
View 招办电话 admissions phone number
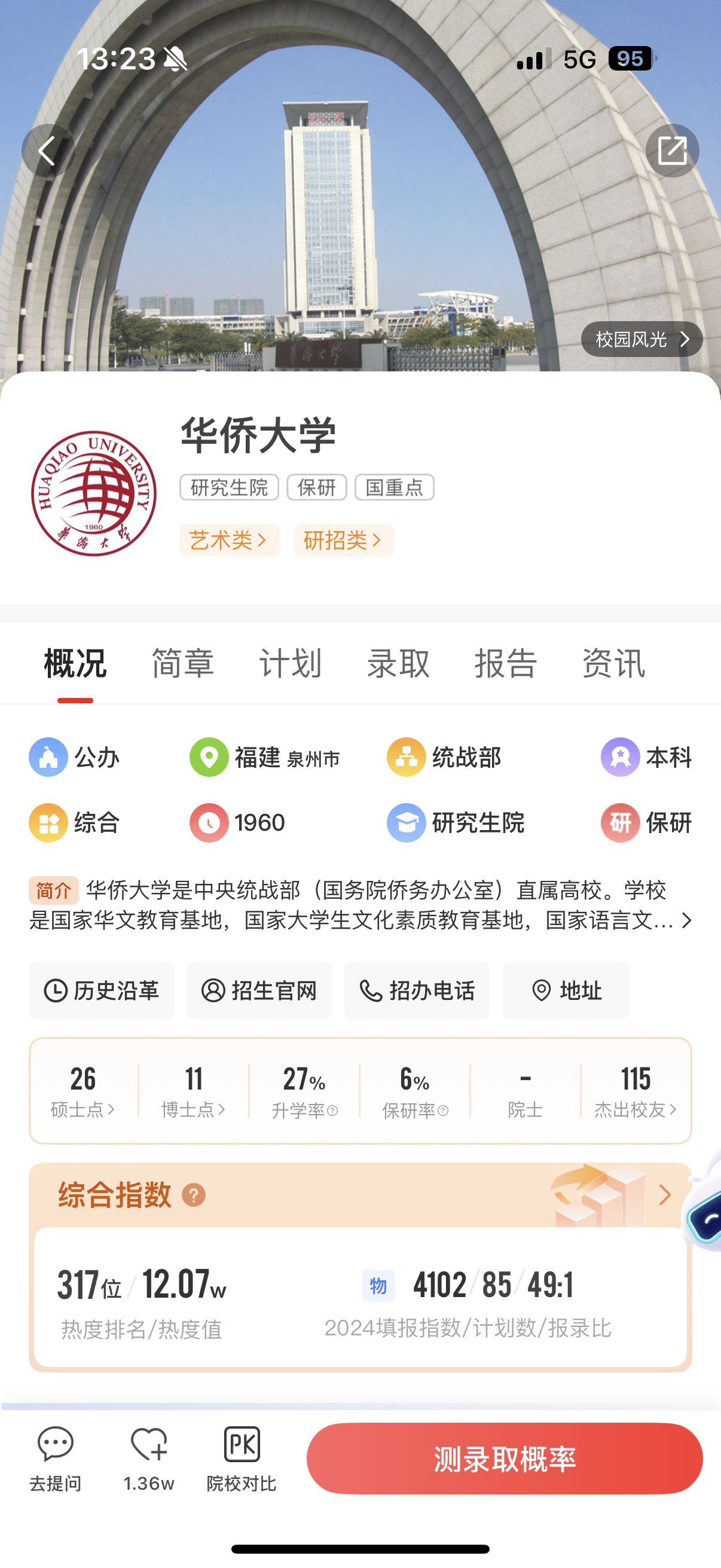click(417, 990)
